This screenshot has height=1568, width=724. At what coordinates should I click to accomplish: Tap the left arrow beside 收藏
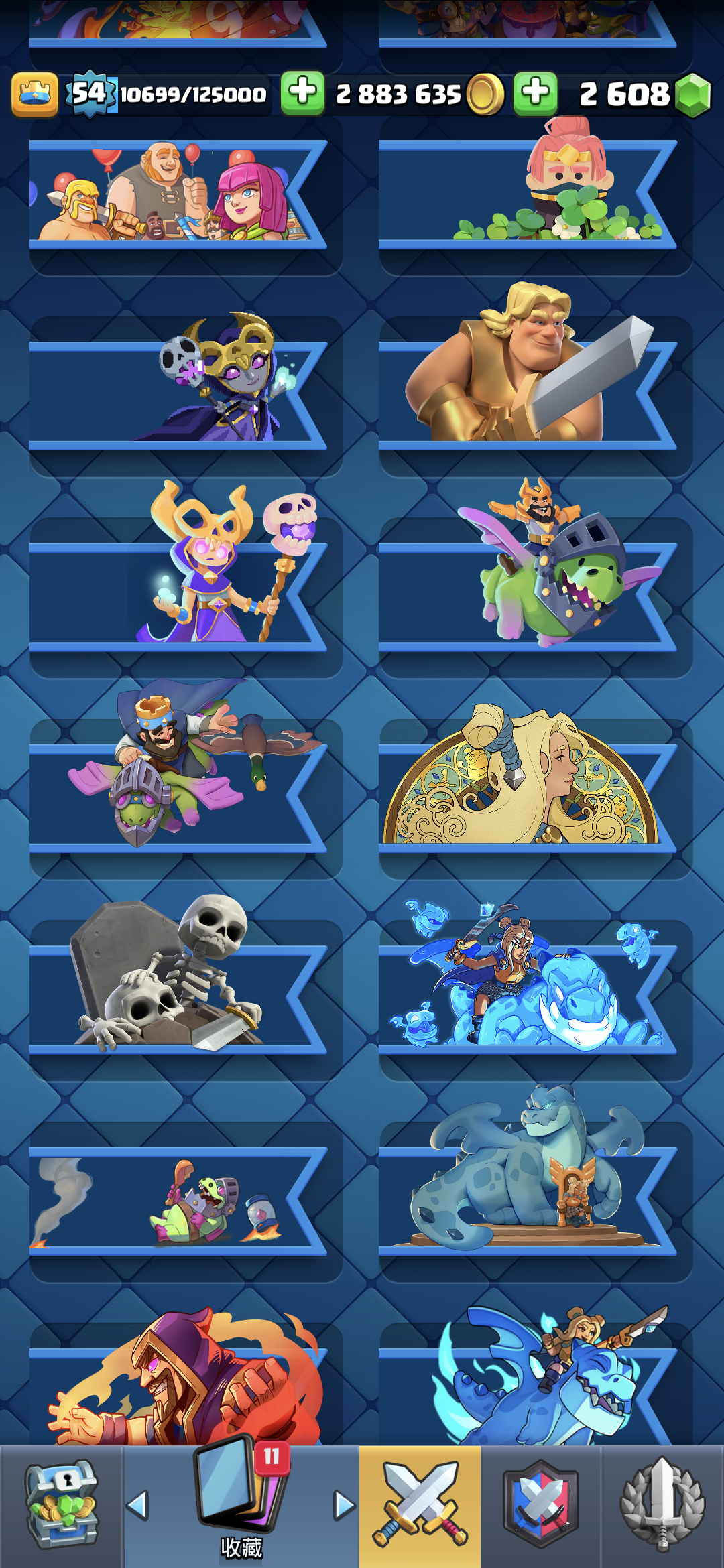[x=137, y=1505]
